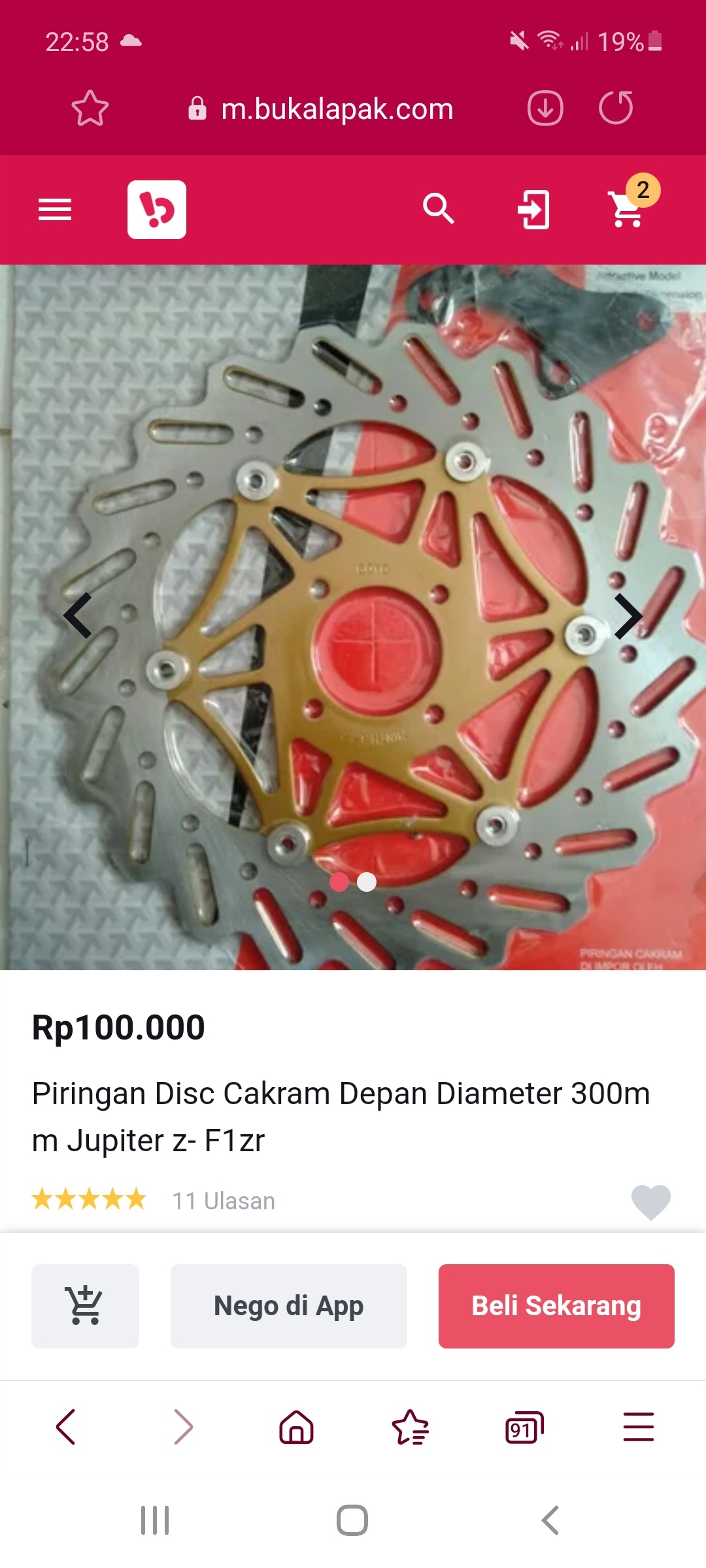Viewport: 706px width, 1568px height.
Task: Go to the Bukalapak home logo
Action: (x=157, y=210)
